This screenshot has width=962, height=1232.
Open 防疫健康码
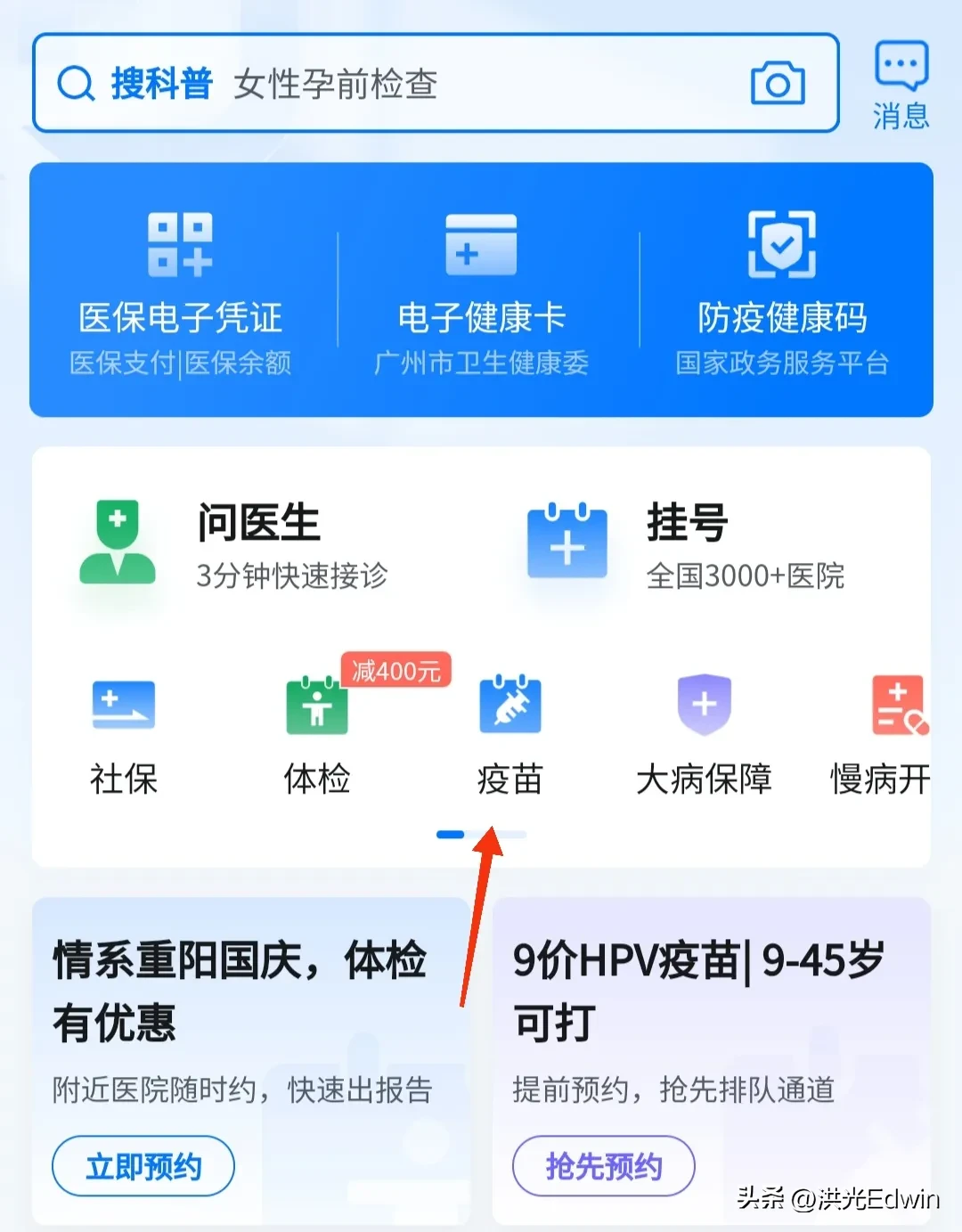[782, 290]
